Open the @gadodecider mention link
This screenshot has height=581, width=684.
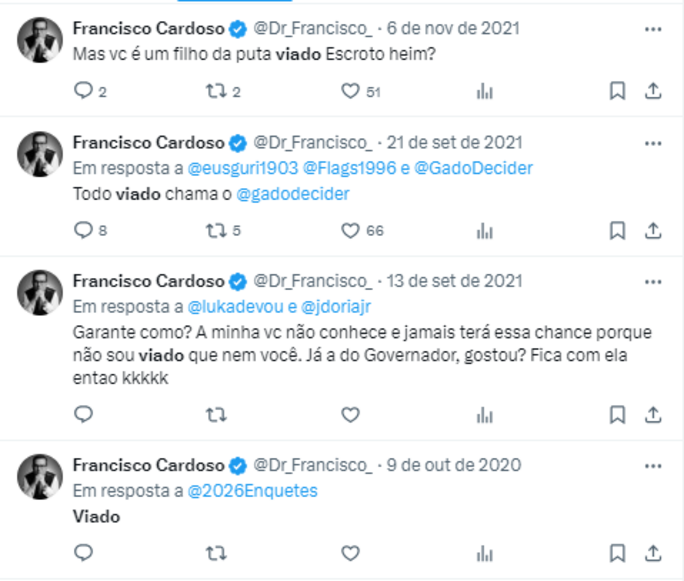(293, 194)
